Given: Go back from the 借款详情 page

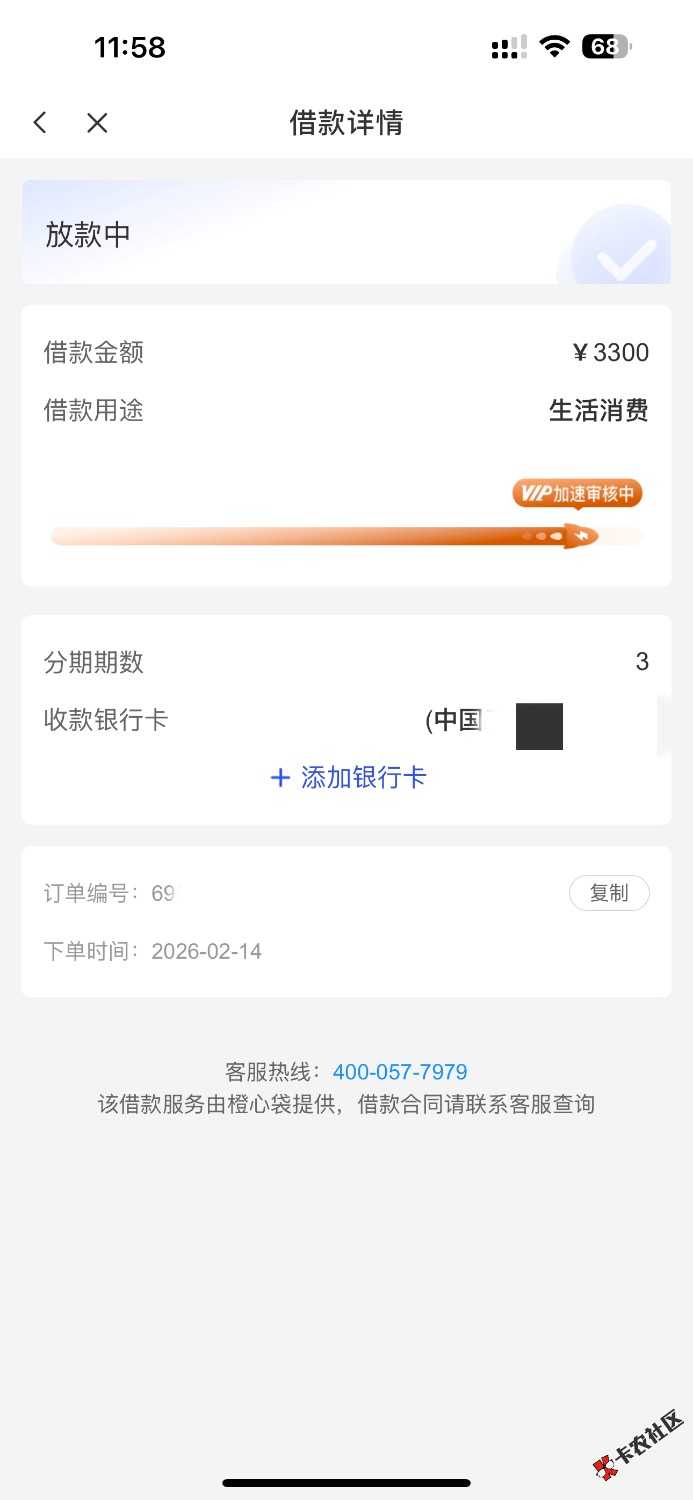Looking at the screenshot, I should [x=40, y=123].
